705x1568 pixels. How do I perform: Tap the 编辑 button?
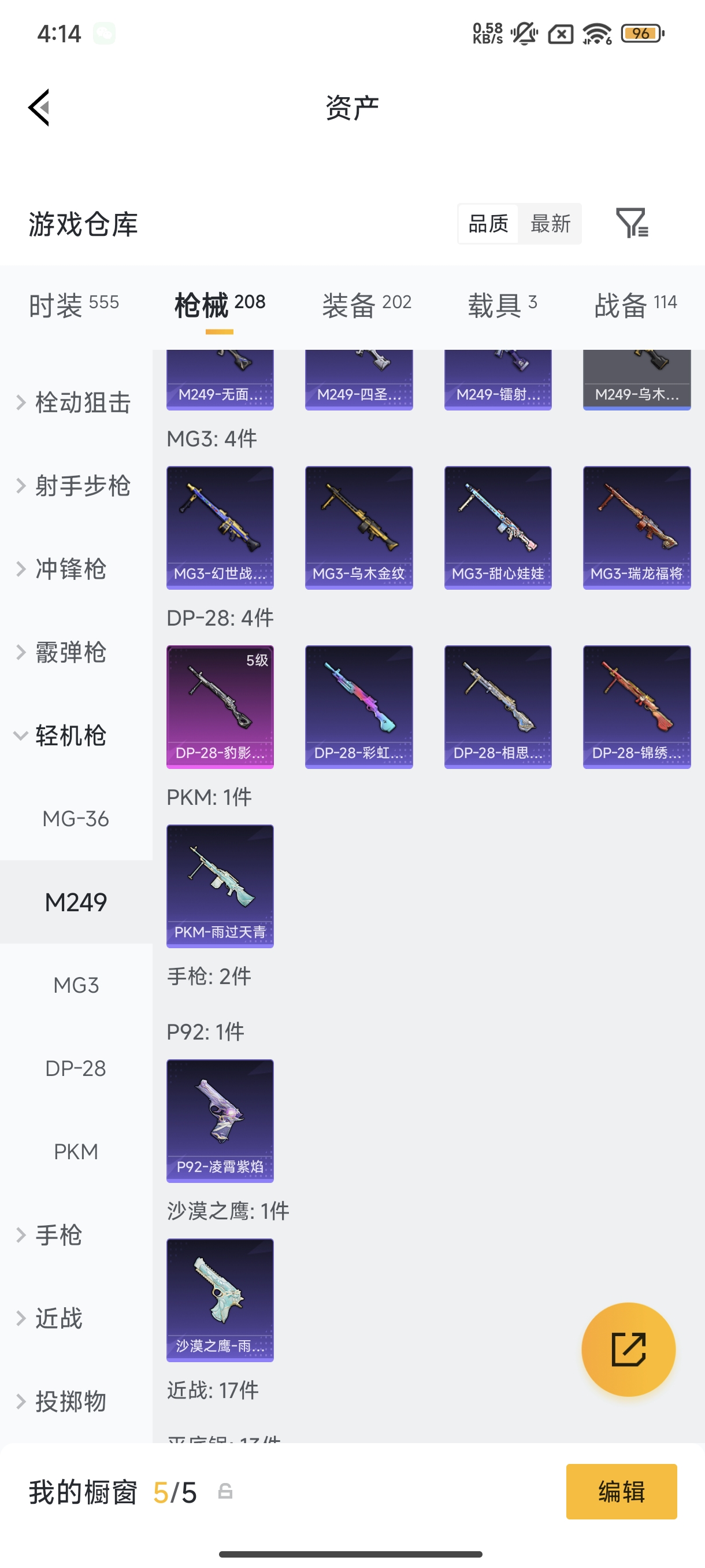[622, 1492]
